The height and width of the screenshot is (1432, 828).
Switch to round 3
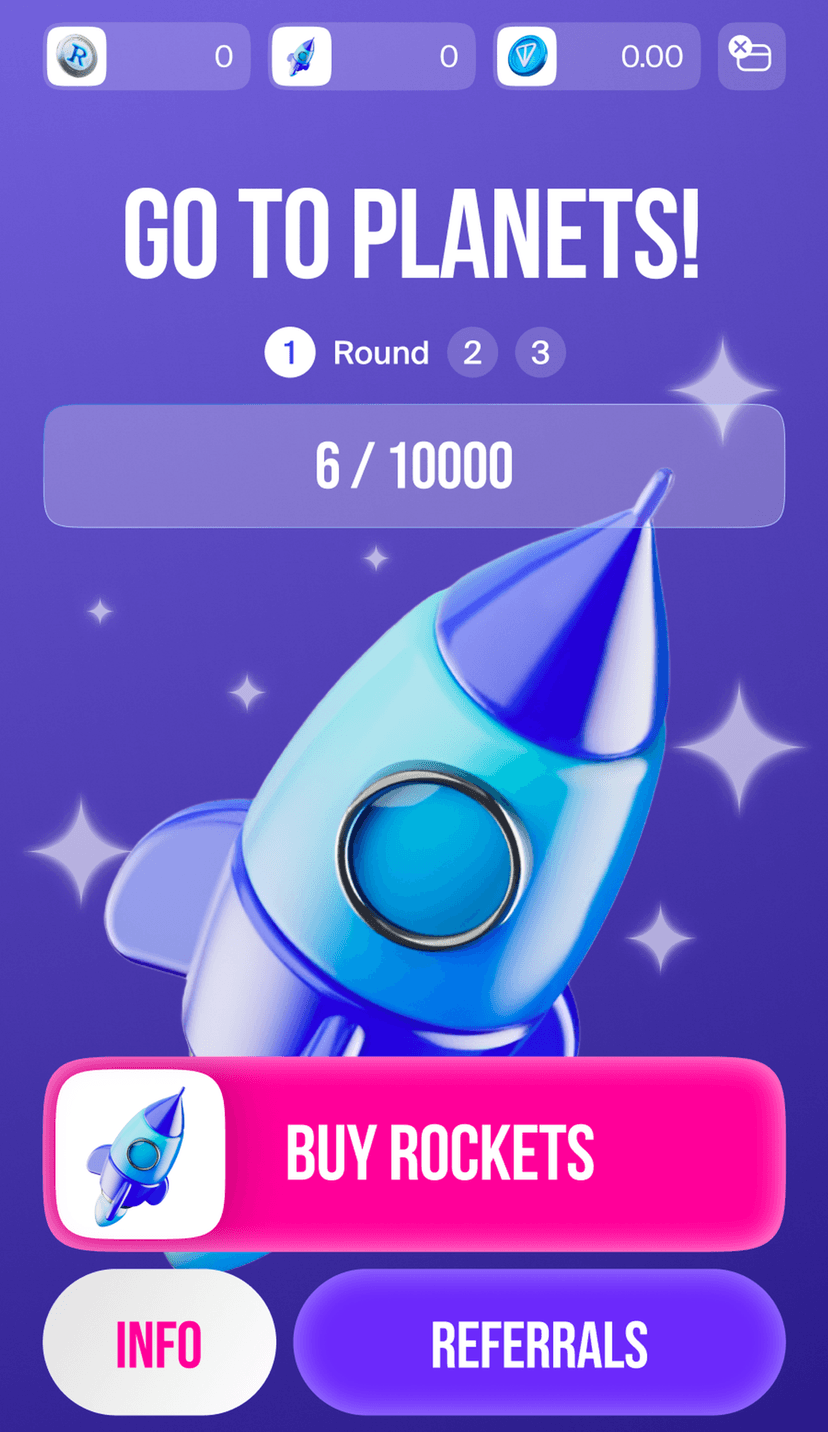540,353
